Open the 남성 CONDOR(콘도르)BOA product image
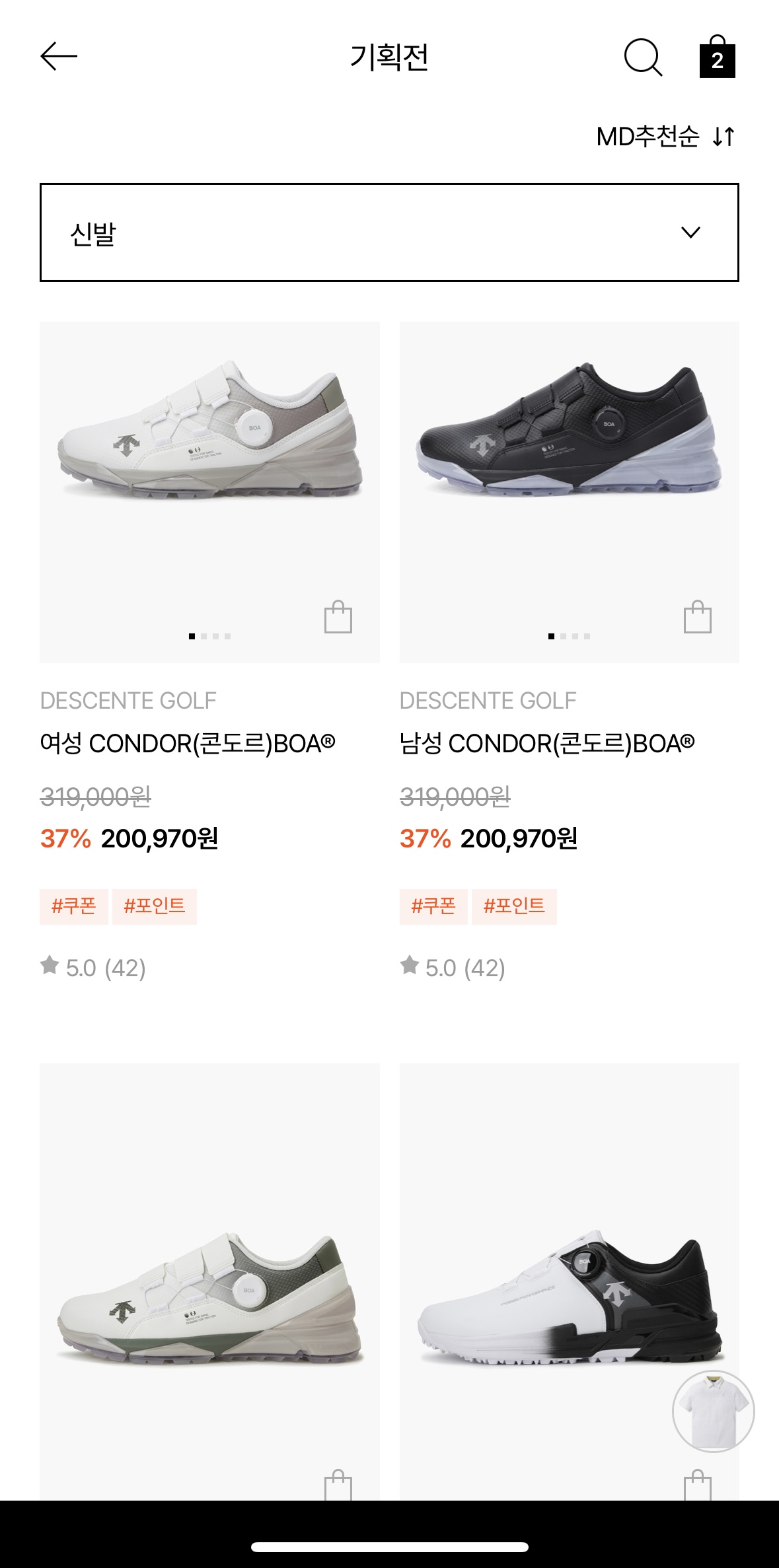Image resolution: width=779 pixels, height=1568 pixels. (569, 462)
